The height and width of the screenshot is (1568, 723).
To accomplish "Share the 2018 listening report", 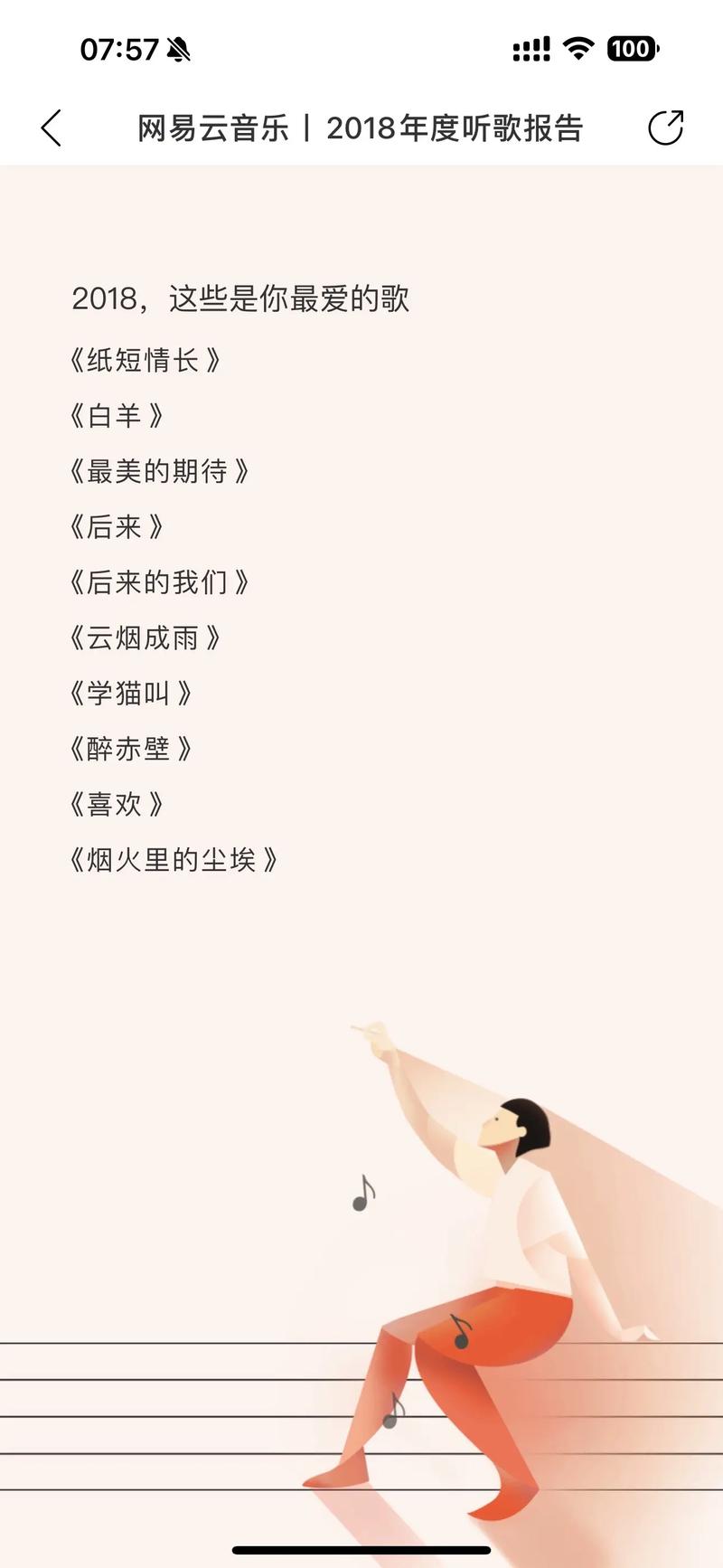I will (x=666, y=128).
